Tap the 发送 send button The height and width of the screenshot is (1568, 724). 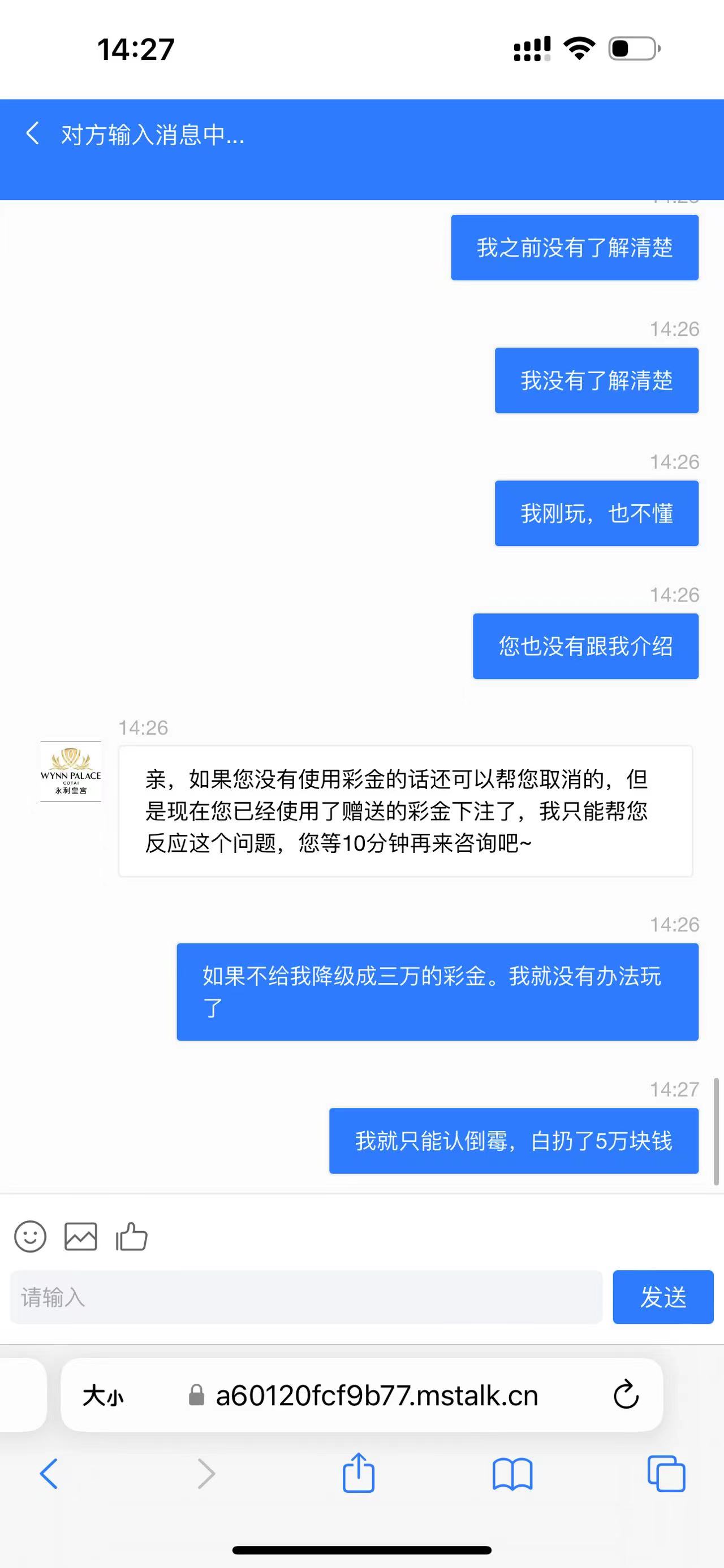(x=662, y=1297)
